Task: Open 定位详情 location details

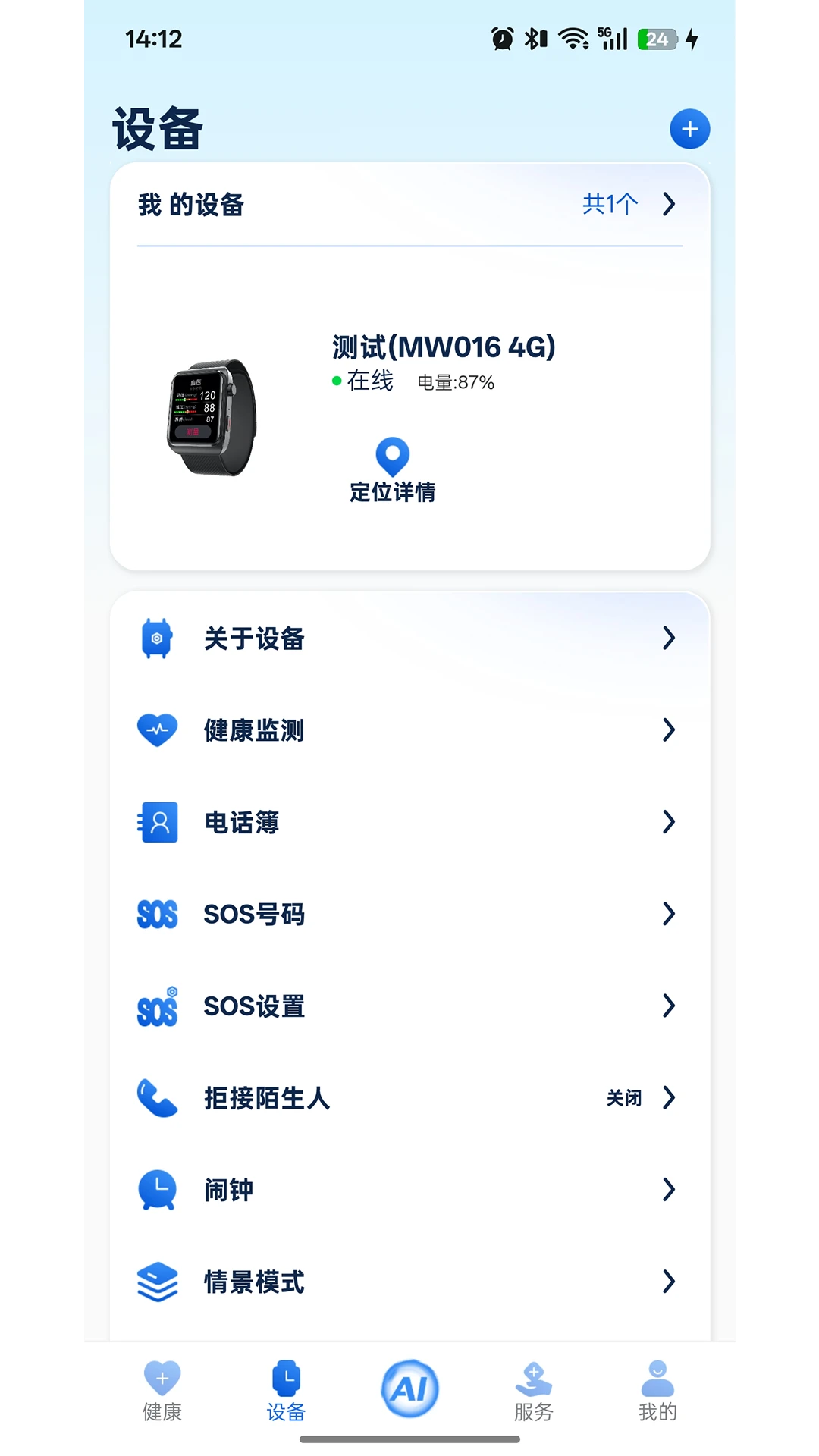Action: pos(392,472)
